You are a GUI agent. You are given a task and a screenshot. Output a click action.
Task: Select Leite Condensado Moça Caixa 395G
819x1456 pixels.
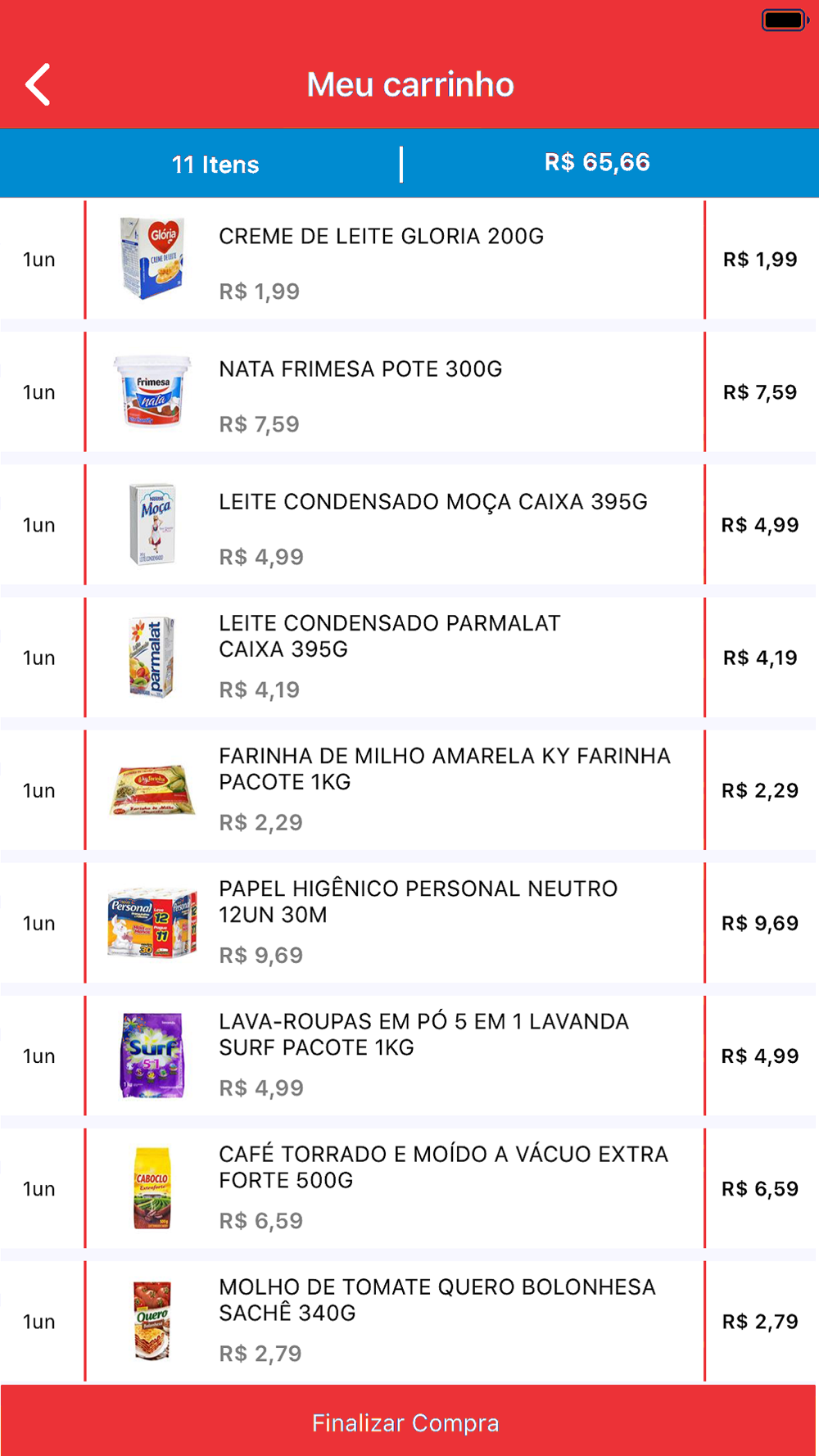point(409,524)
